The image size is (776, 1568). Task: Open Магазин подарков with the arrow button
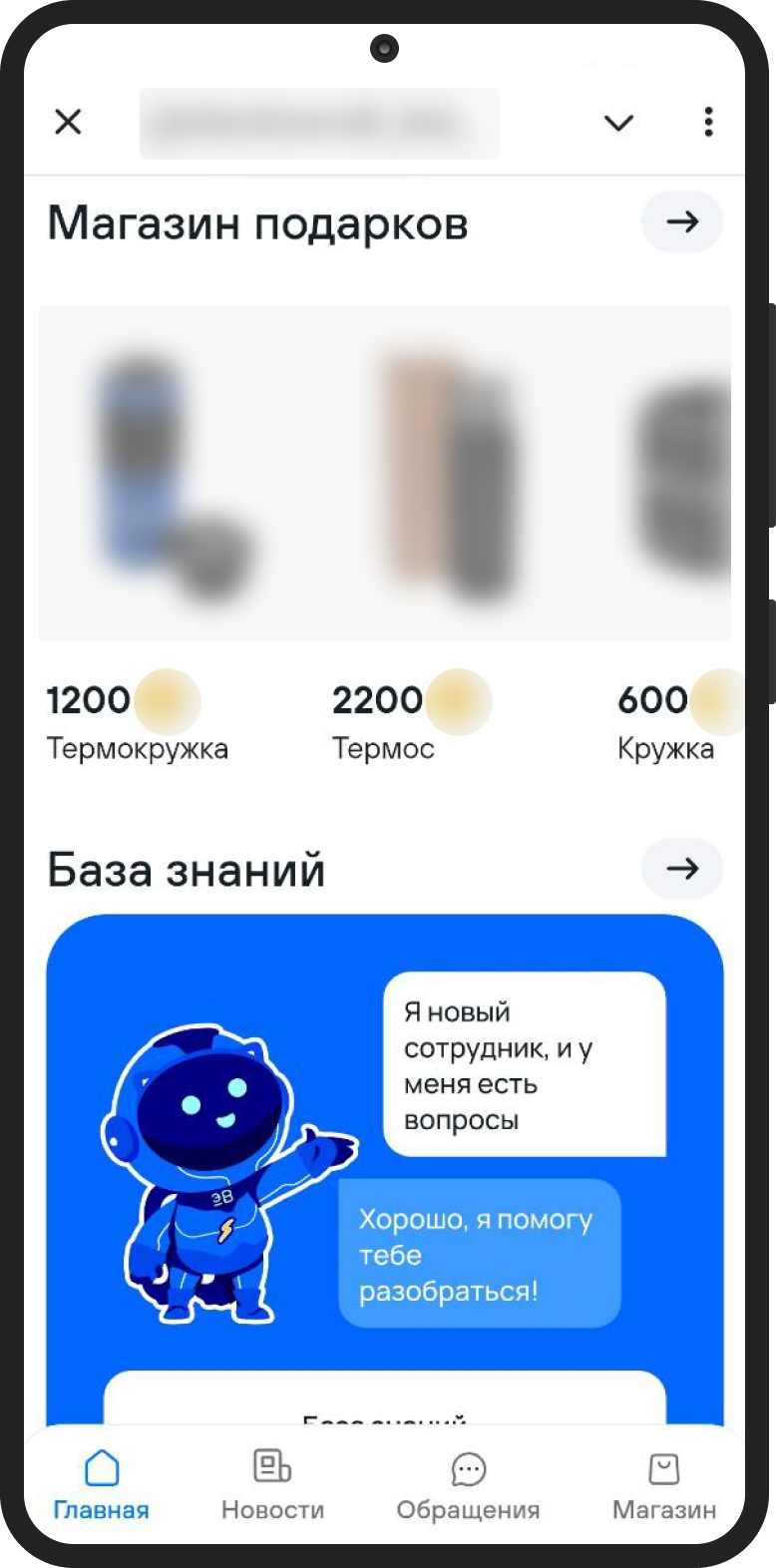point(682,221)
